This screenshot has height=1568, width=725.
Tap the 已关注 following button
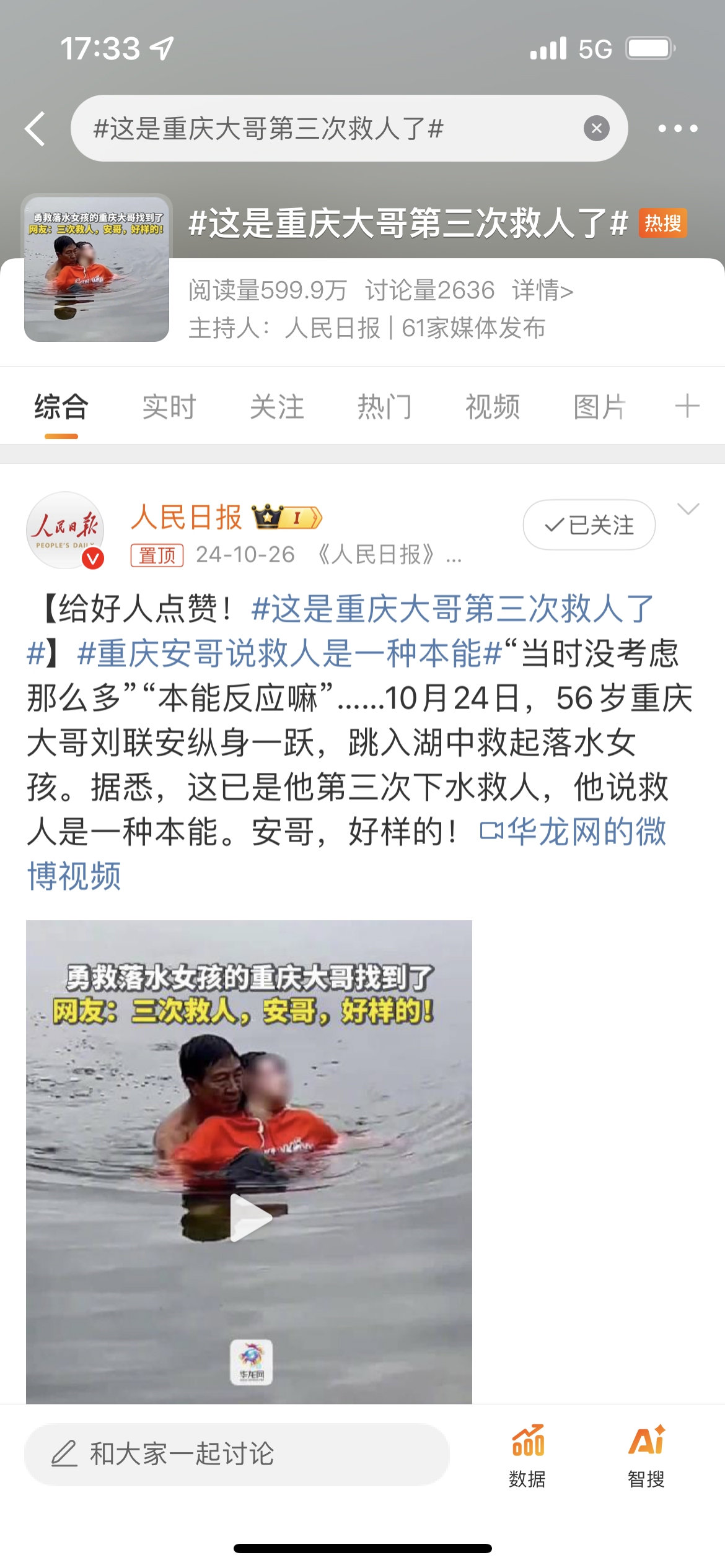589,525
